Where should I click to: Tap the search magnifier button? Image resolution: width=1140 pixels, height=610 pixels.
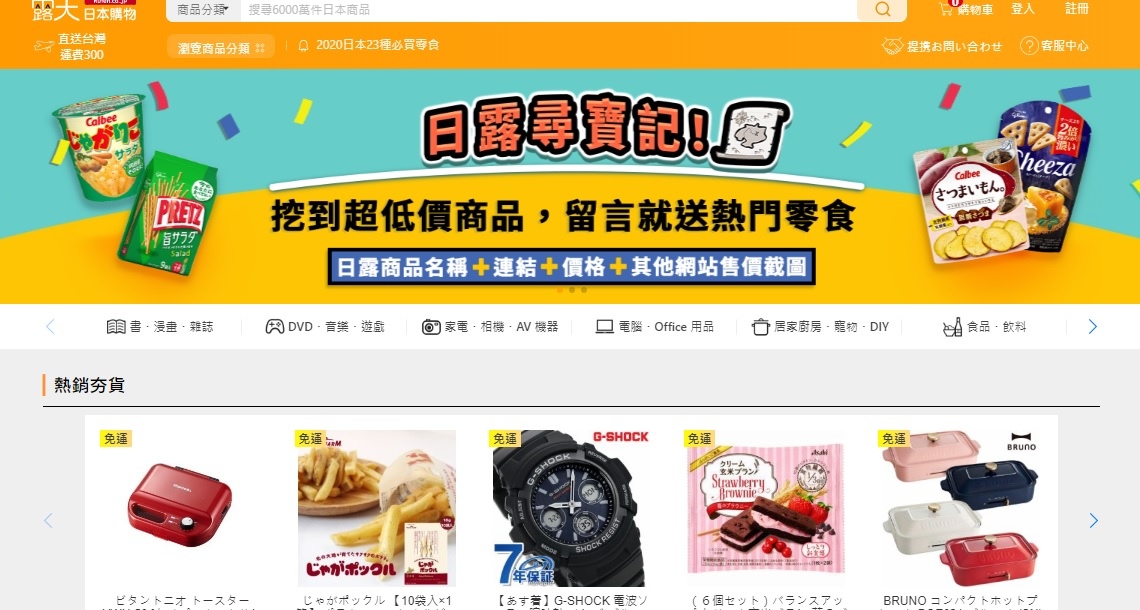[882, 9]
